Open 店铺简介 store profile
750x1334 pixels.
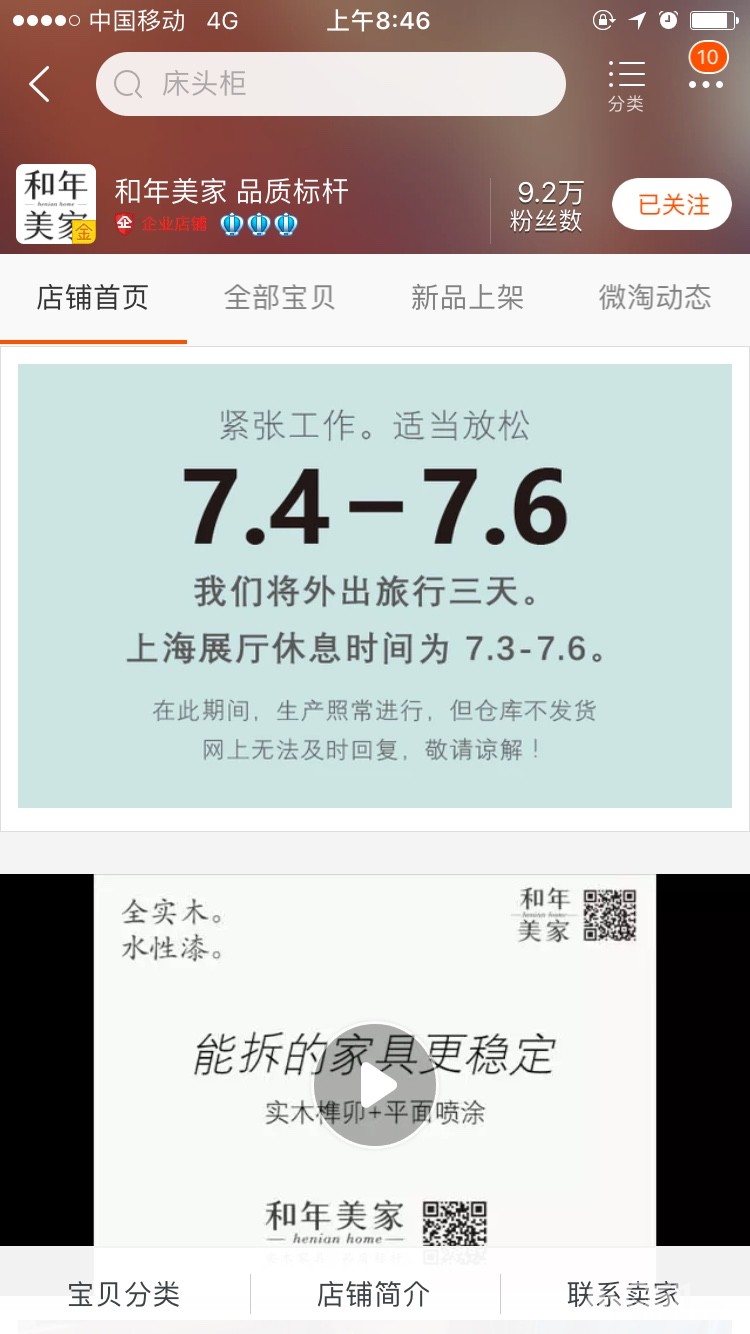(x=374, y=1294)
